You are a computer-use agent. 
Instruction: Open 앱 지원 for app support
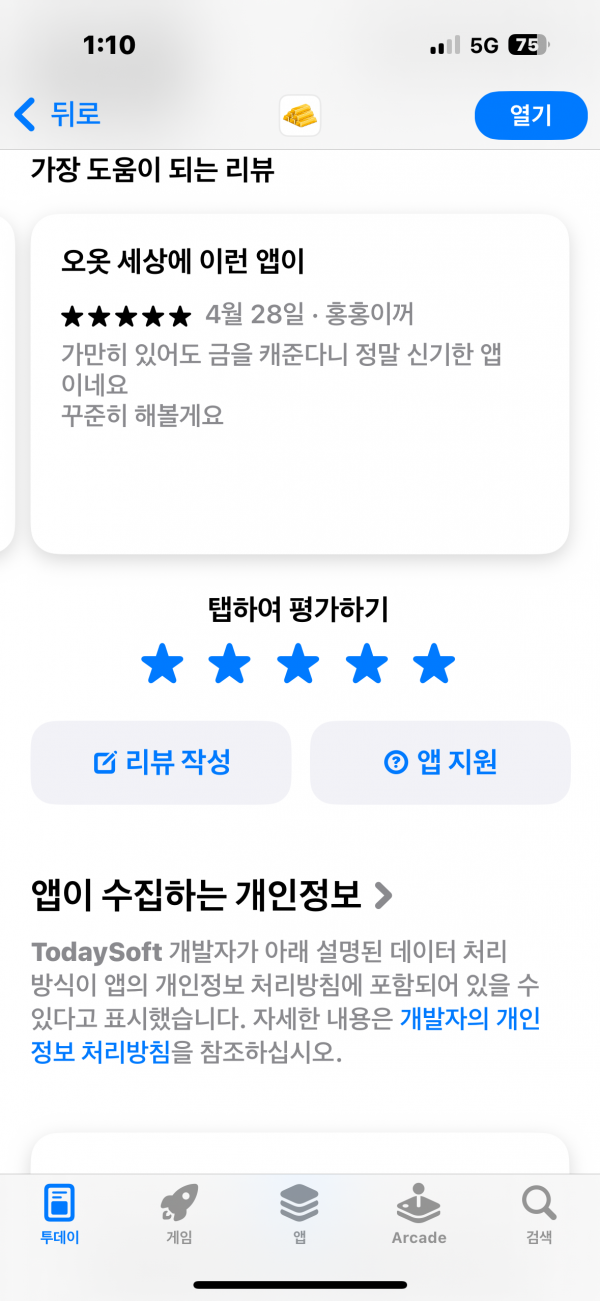point(440,762)
